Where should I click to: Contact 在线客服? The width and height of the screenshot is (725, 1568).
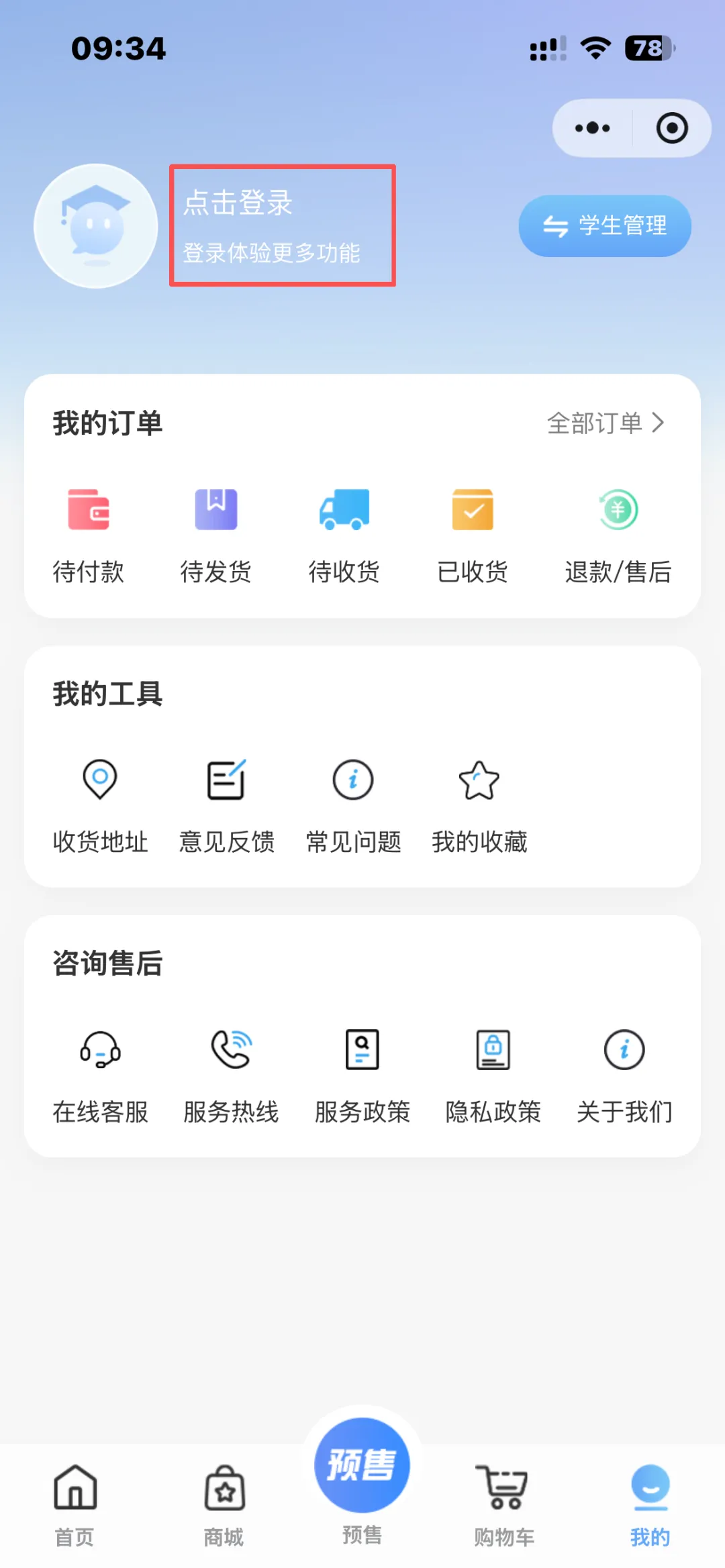click(x=100, y=1075)
